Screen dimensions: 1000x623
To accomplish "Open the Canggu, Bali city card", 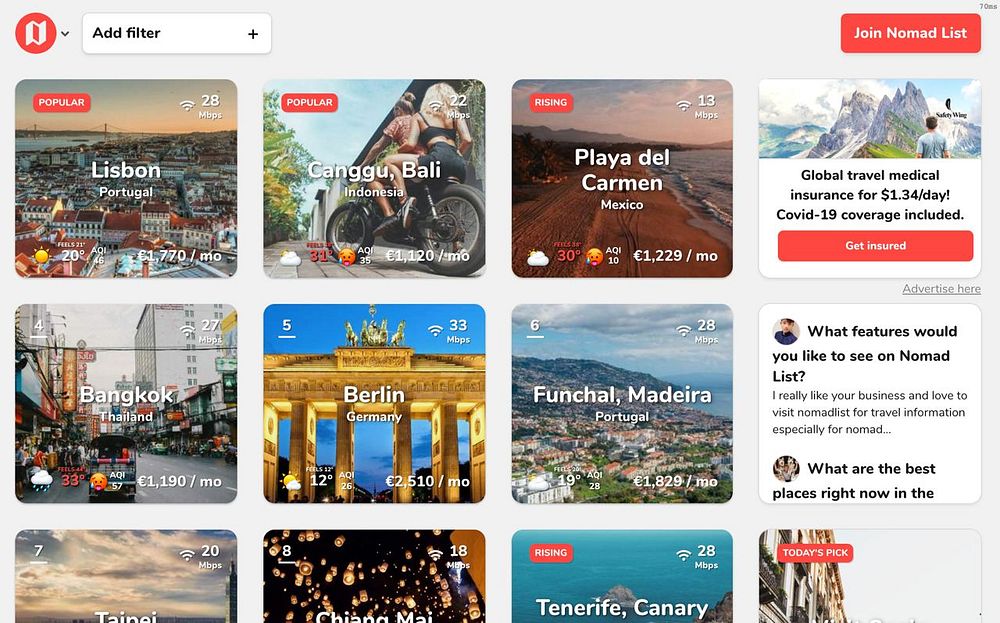I will [374, 179].
